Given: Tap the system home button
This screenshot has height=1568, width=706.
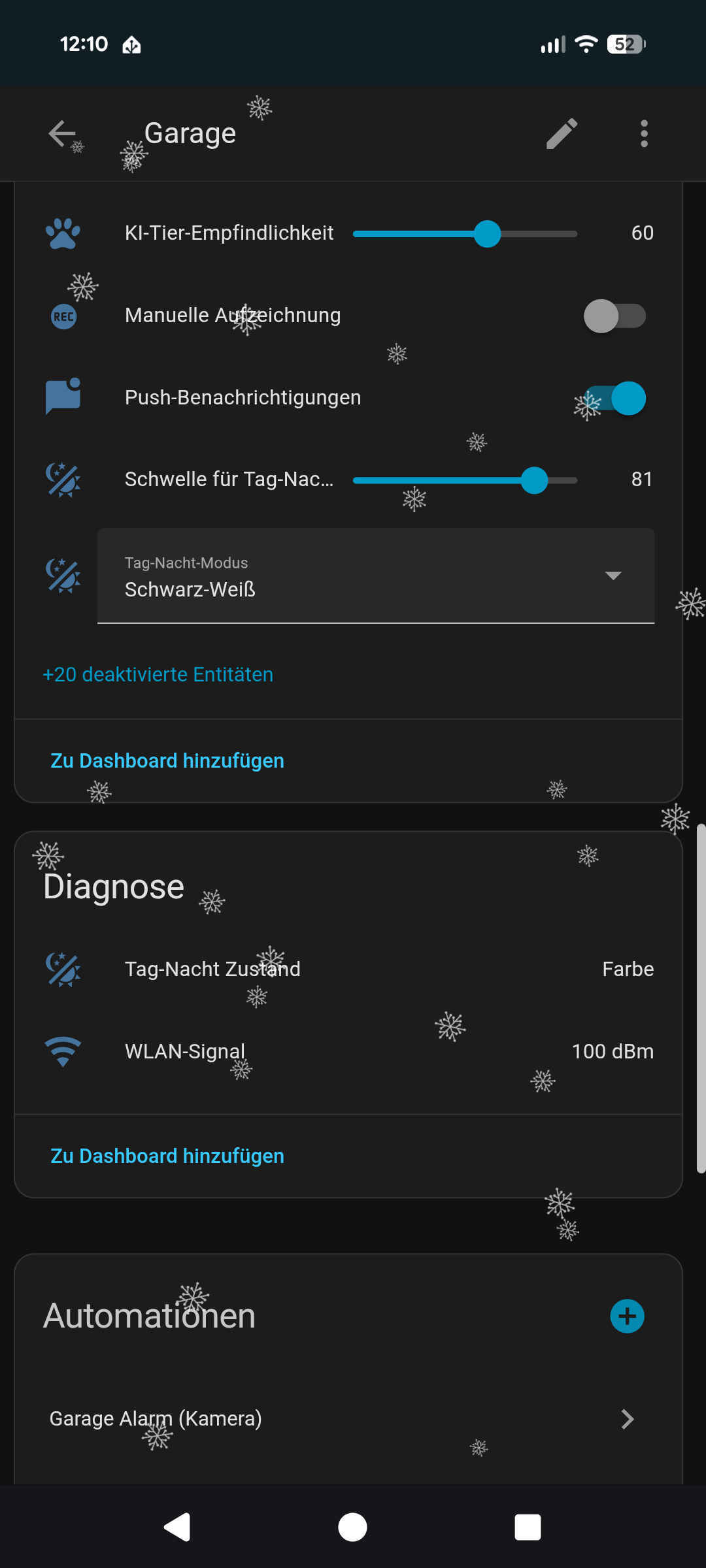Looking at the screenshot, I should (352, 1527).
